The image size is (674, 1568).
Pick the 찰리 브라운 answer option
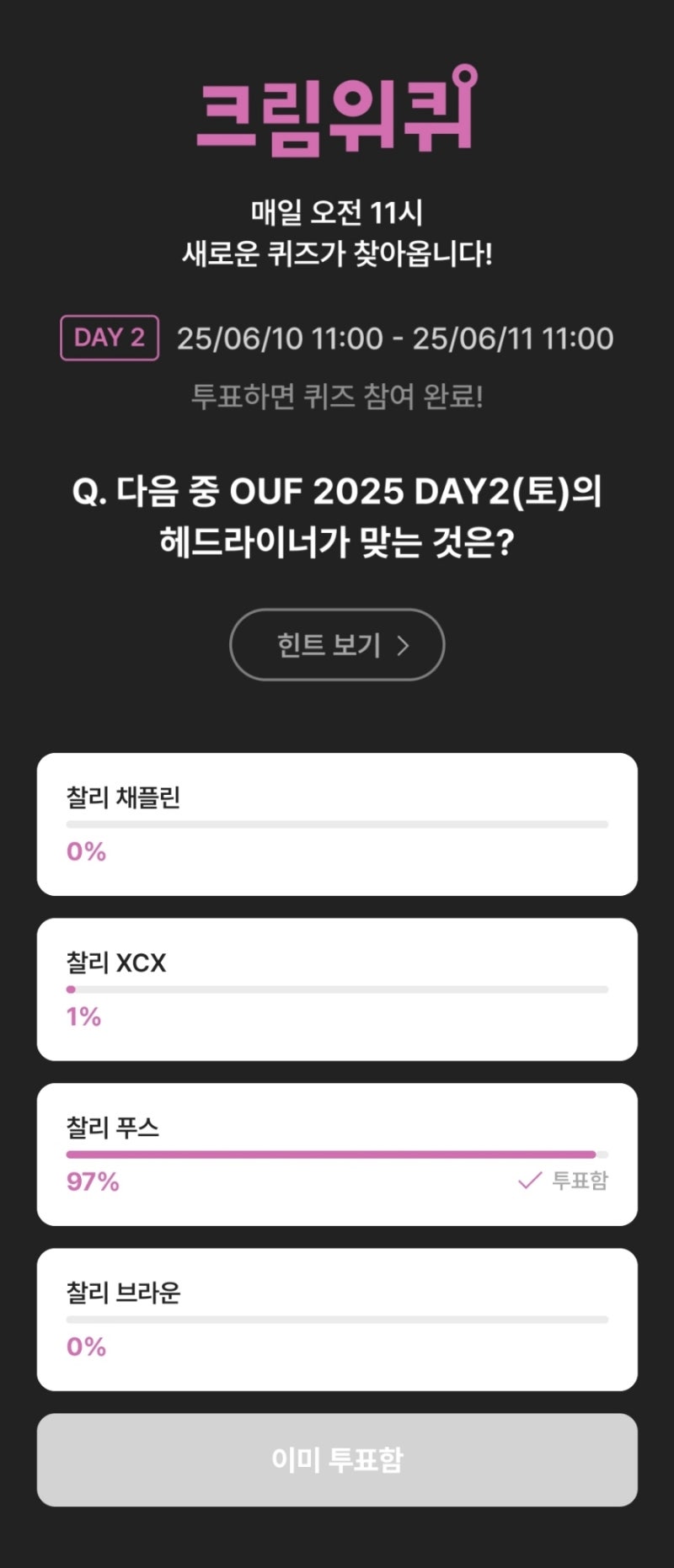[337, 1320]
